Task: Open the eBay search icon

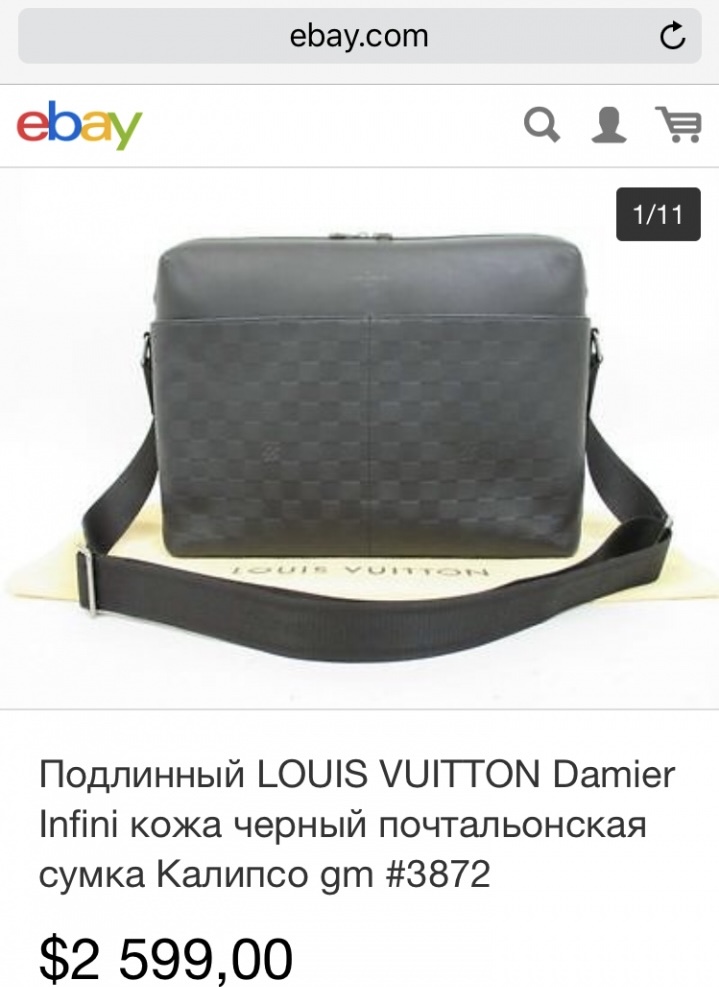Action: pyautogui.click(x=542, y=125)
